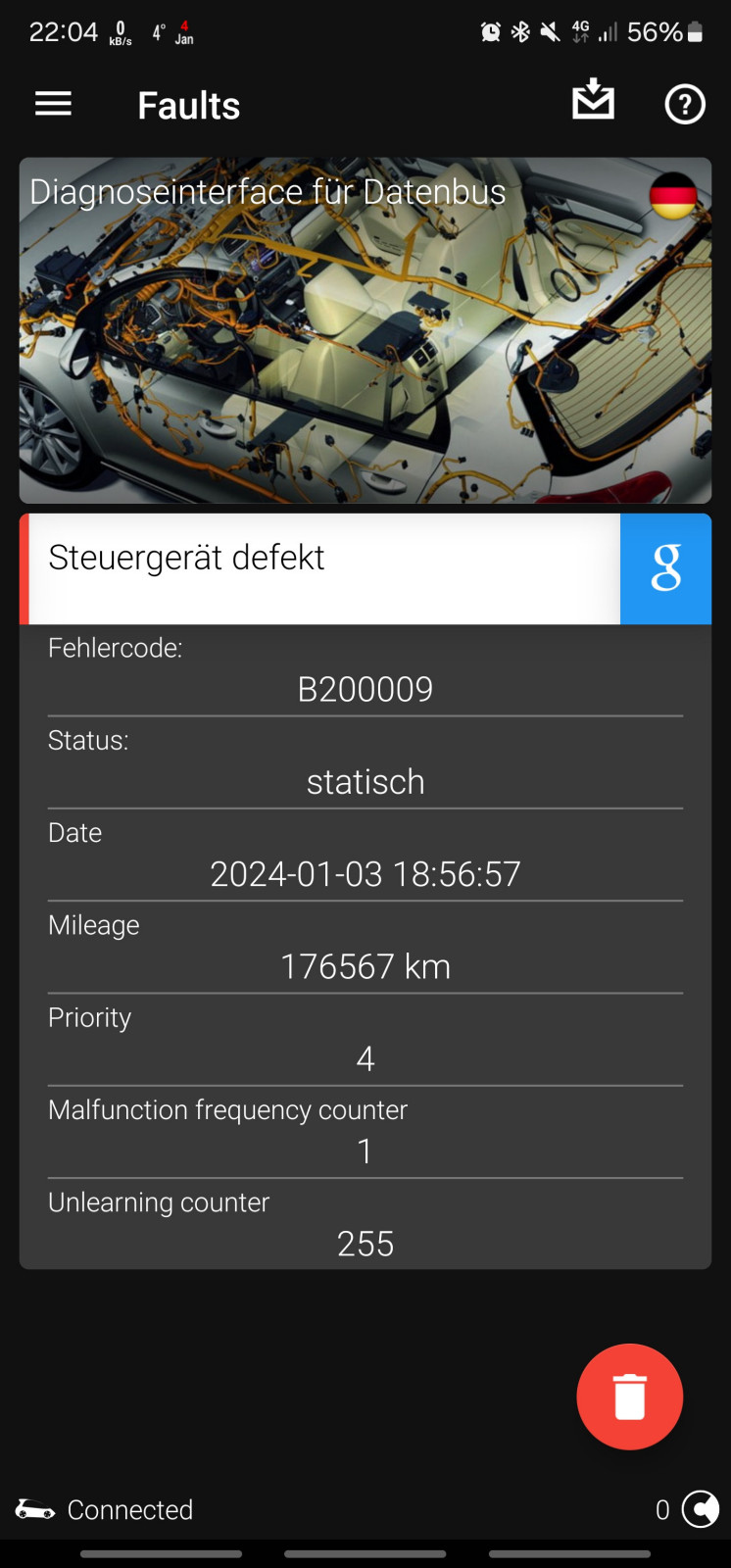This screenshot has height=1568, width=731.
Task: Tap the Connected status label
Action: [129, 1509]
